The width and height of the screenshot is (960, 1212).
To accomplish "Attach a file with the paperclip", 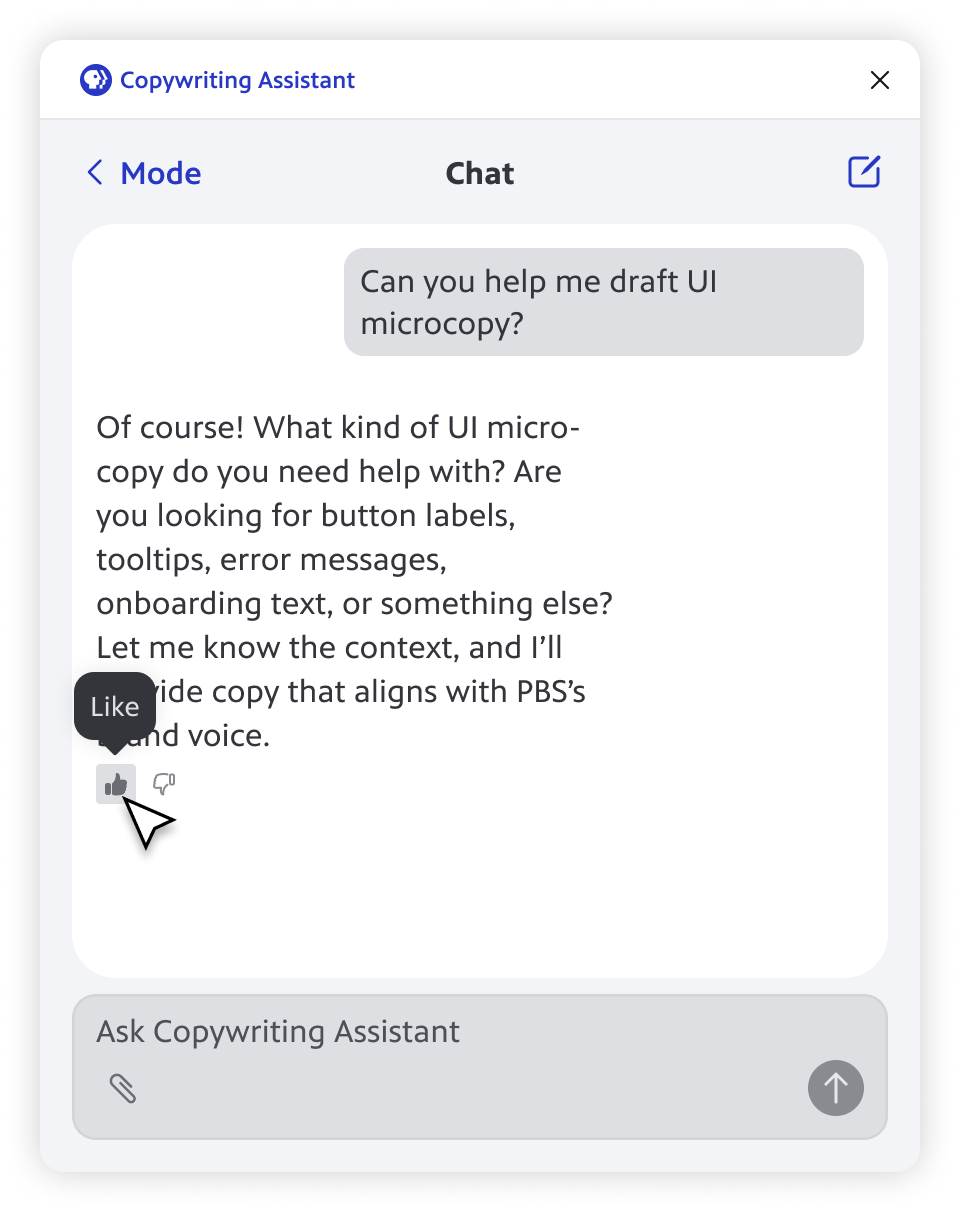I will click(122, 1088).
